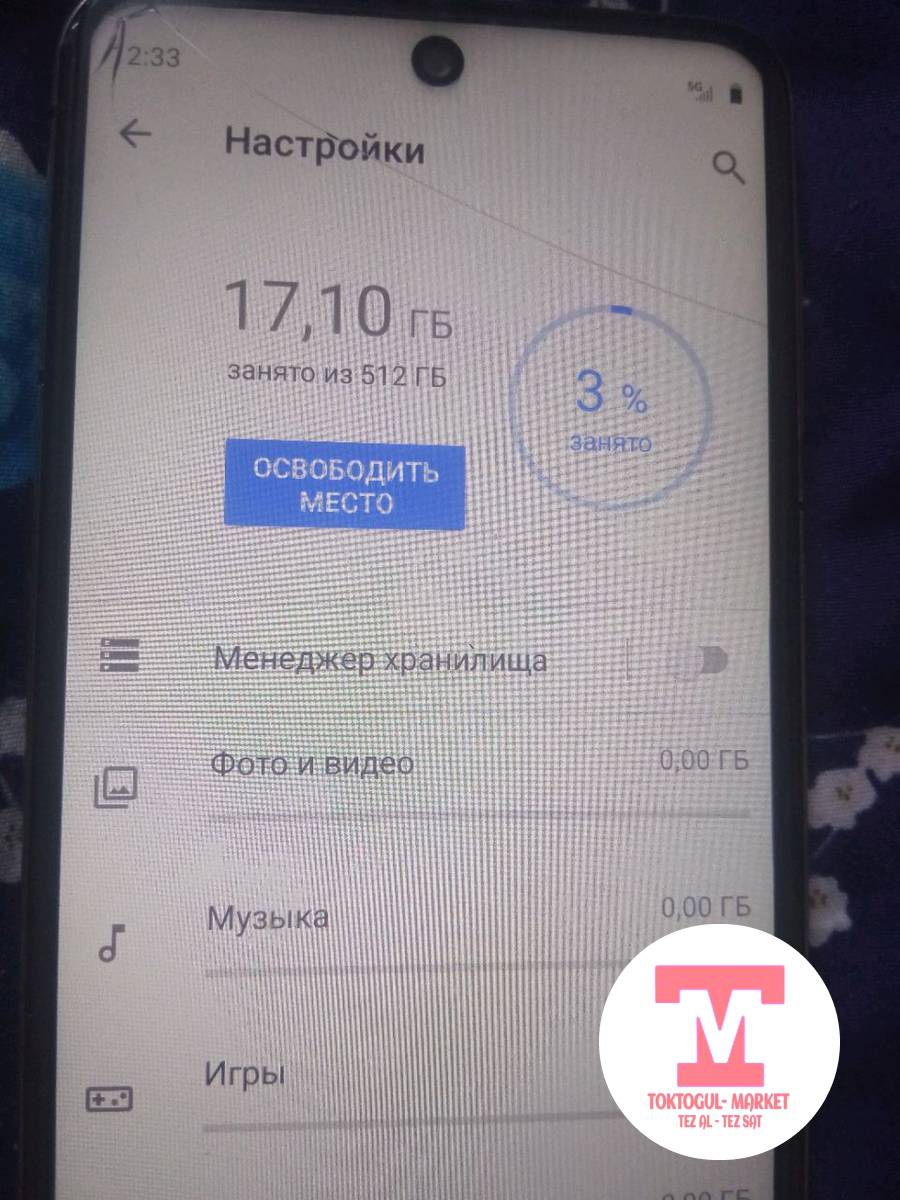This screenshot has width=900, height=1200.
Task: Tap the ОСВОБОДИТЬ МЕСТО button
Action: click(x=345, y=486)
